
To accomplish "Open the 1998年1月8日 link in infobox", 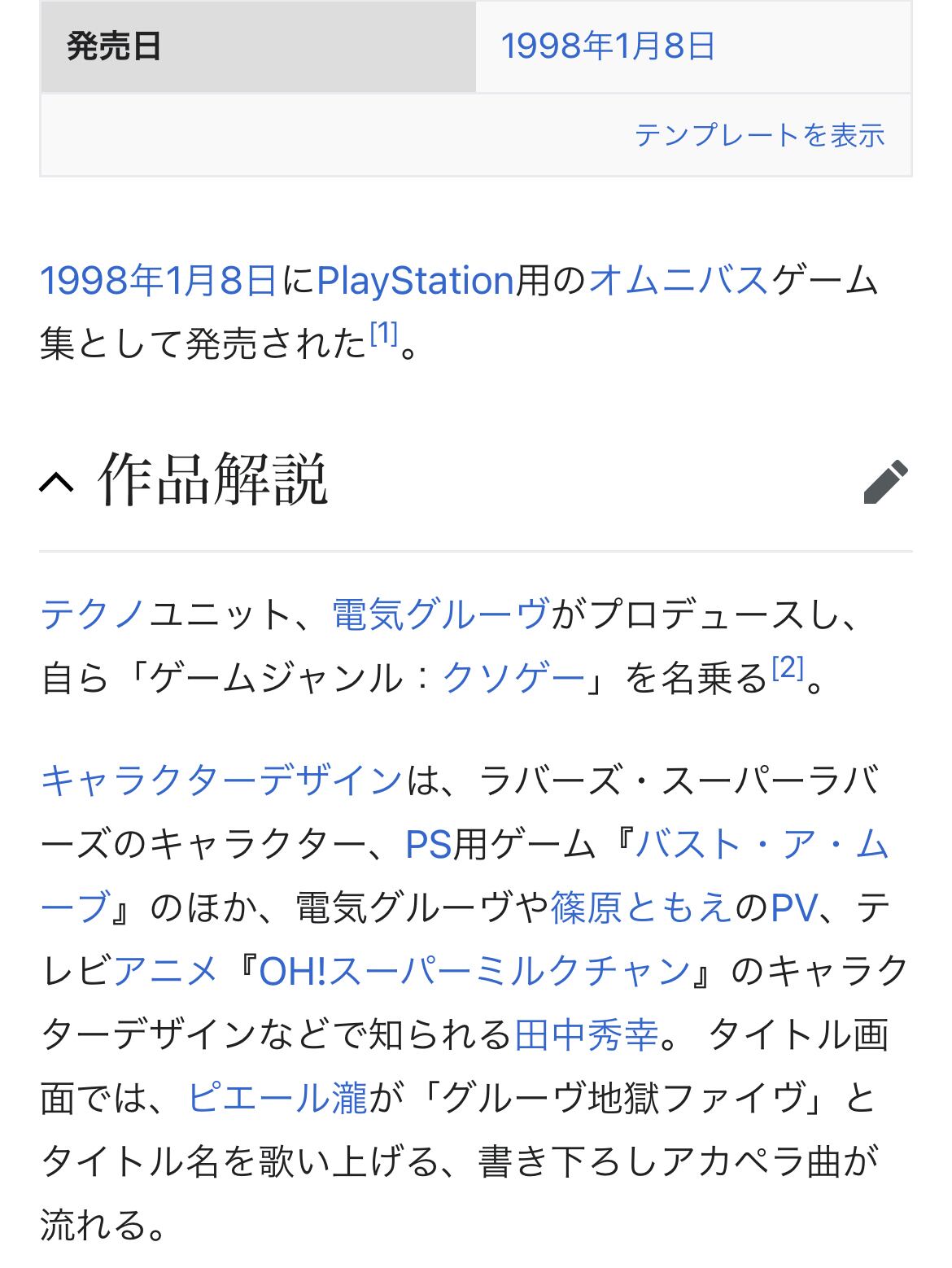I will pyautogui.click(x=608, y=46).
